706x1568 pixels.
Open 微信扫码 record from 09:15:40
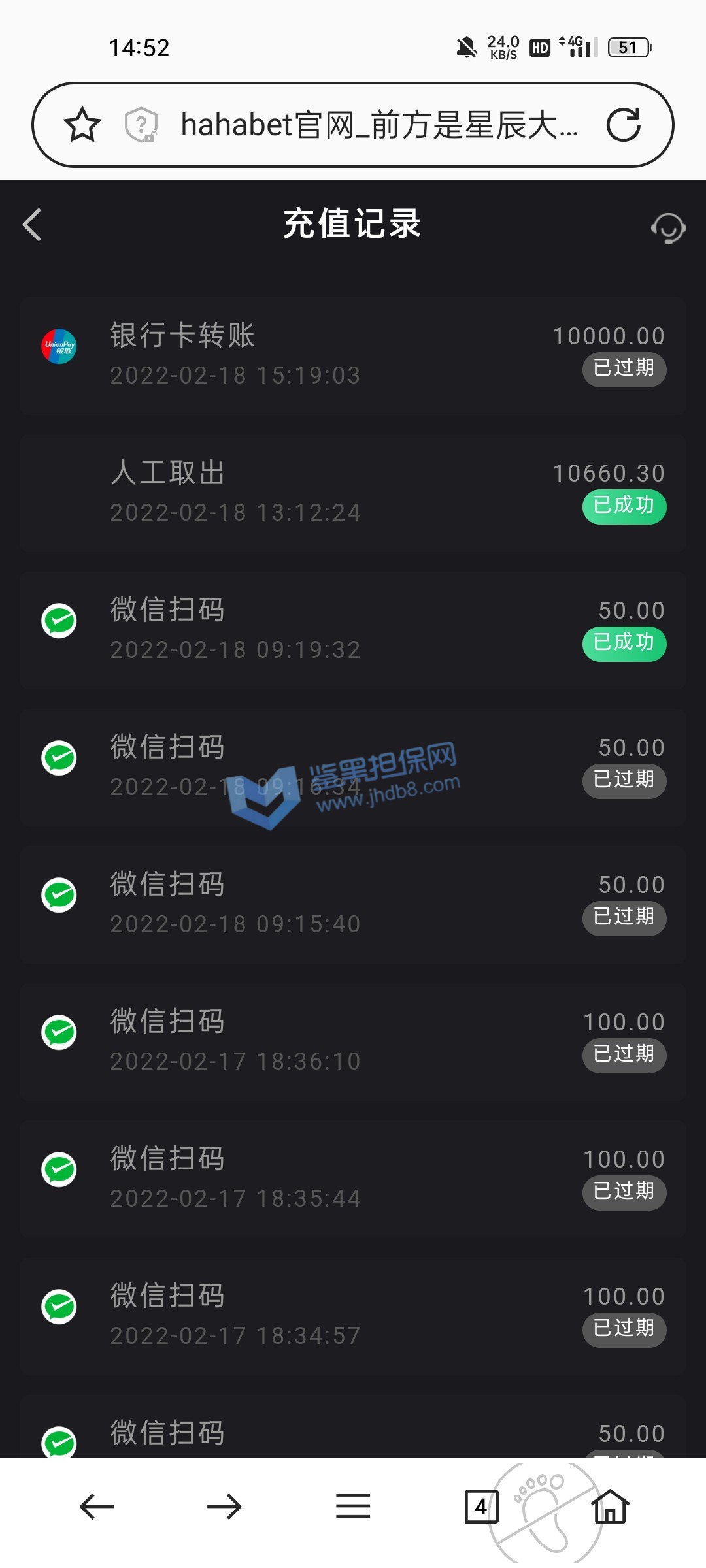point(353,904)
